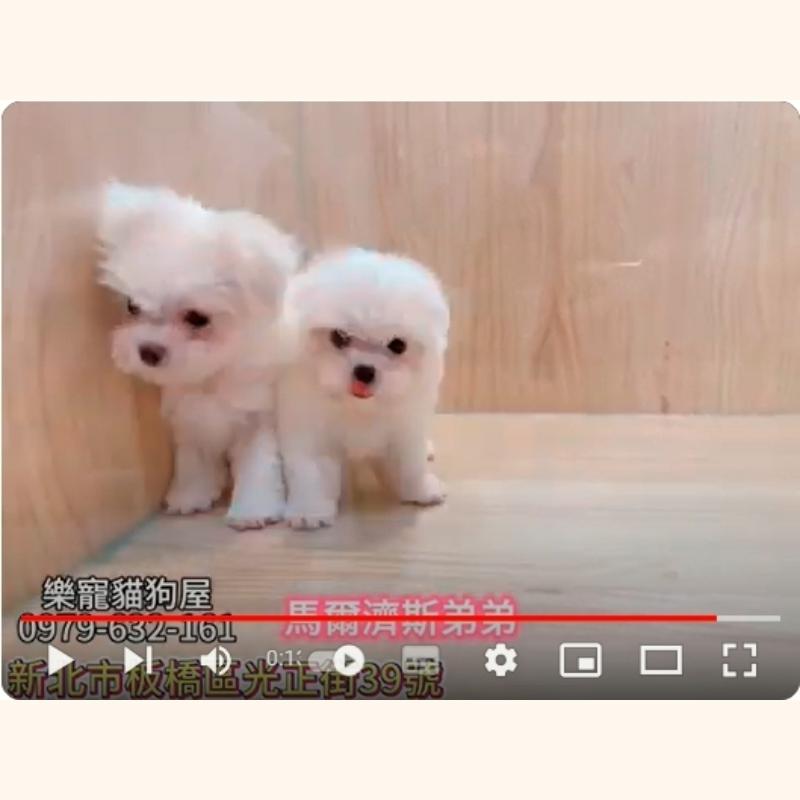The height and width of the screenshot is (800, 800).
Task: Mute the video sound
Action: (215, 660)
